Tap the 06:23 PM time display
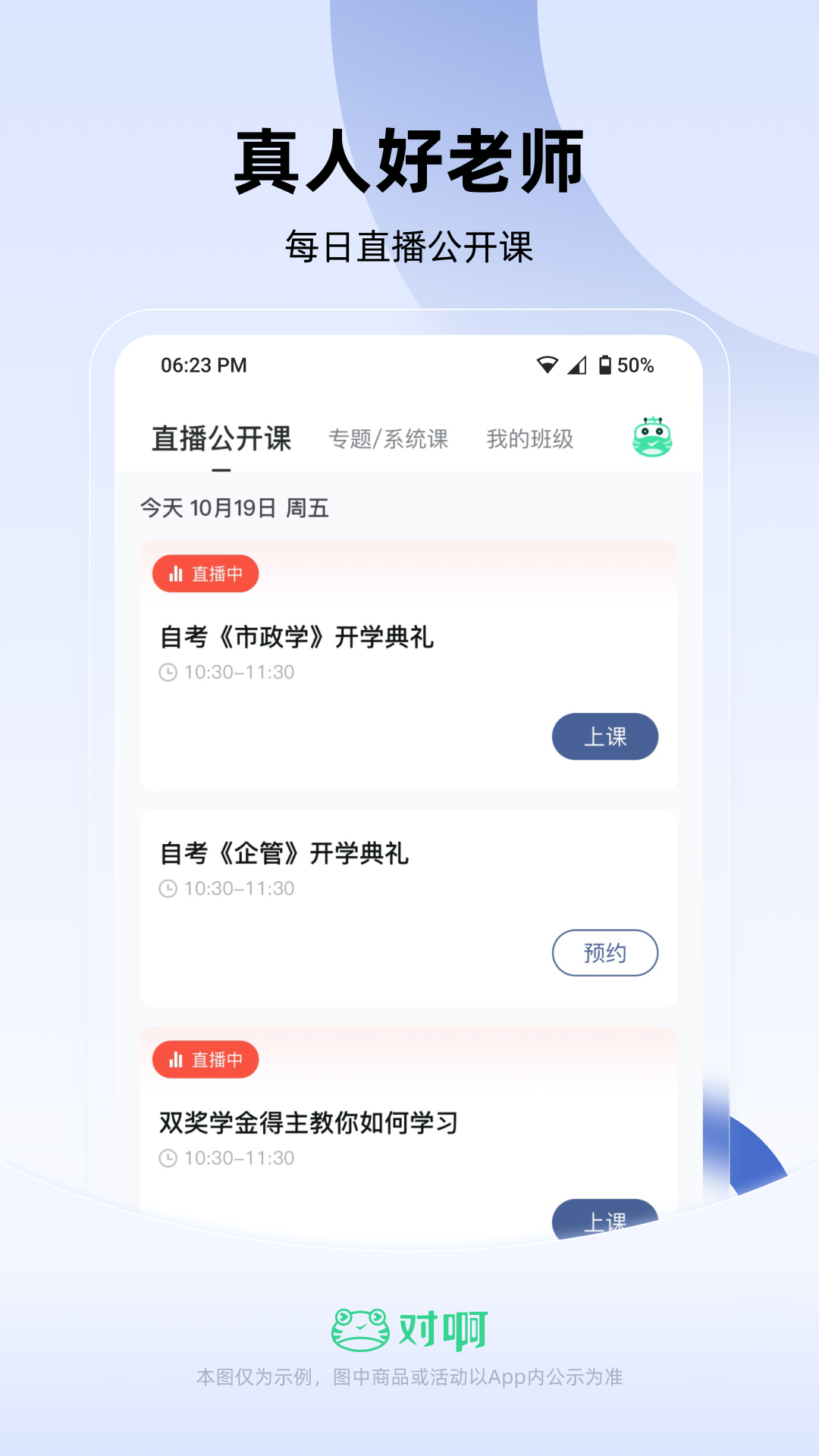 pyautogui.click(x=203, y=365)
